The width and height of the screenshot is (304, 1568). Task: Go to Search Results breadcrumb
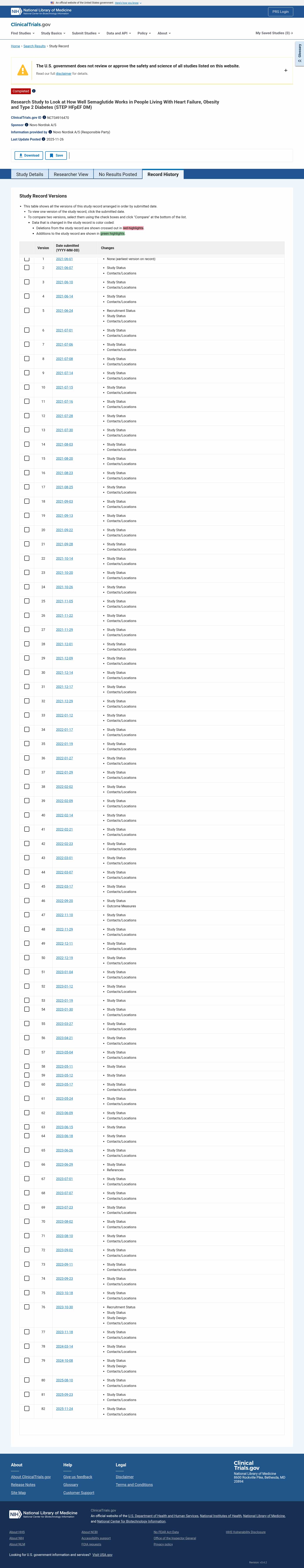pyautogui.click(x=35, y=46)
